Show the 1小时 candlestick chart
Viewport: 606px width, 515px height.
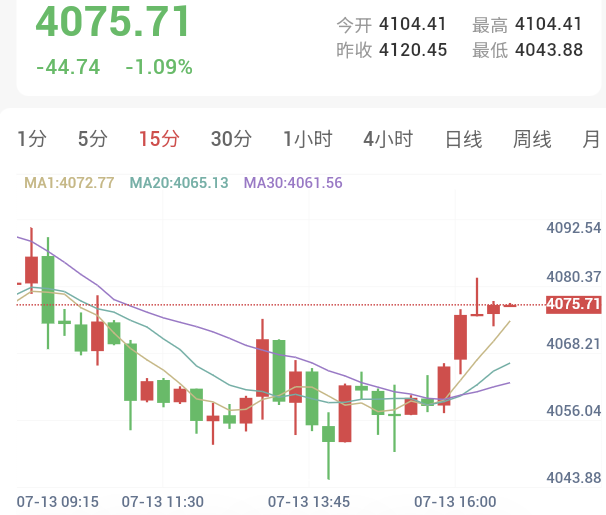308,139
